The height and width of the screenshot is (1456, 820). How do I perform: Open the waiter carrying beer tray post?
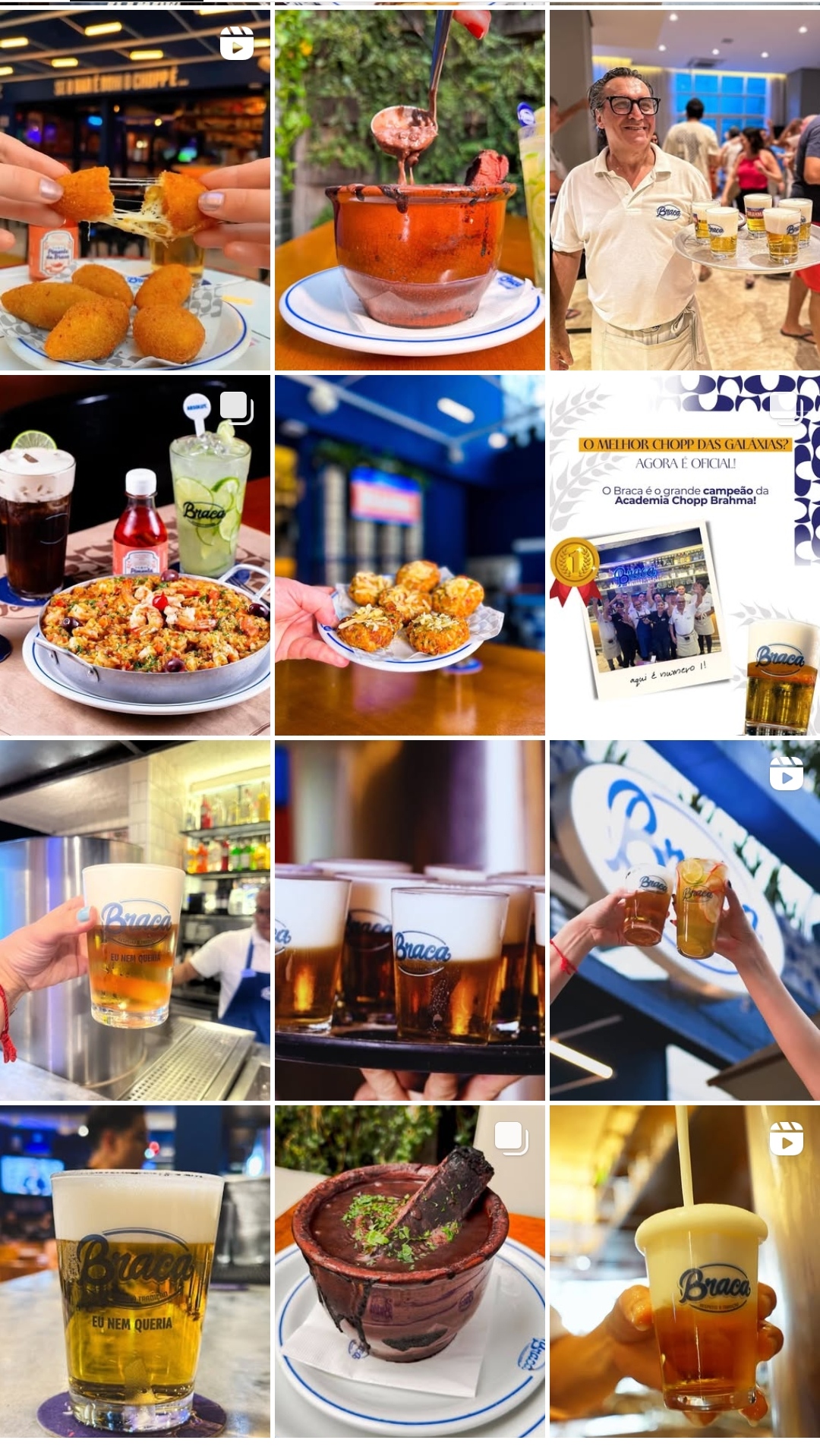684,190
